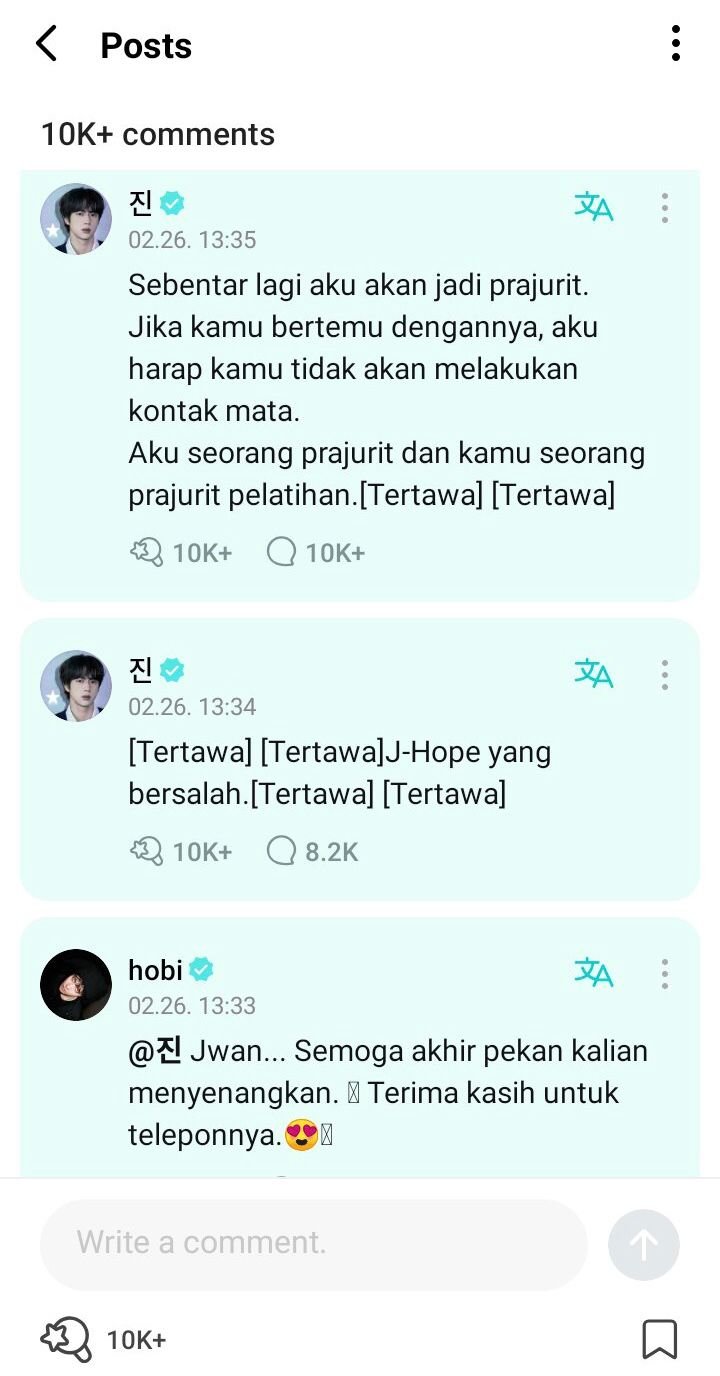Open more options for the 13:34 comment
720x1376 pixels.
664,675
